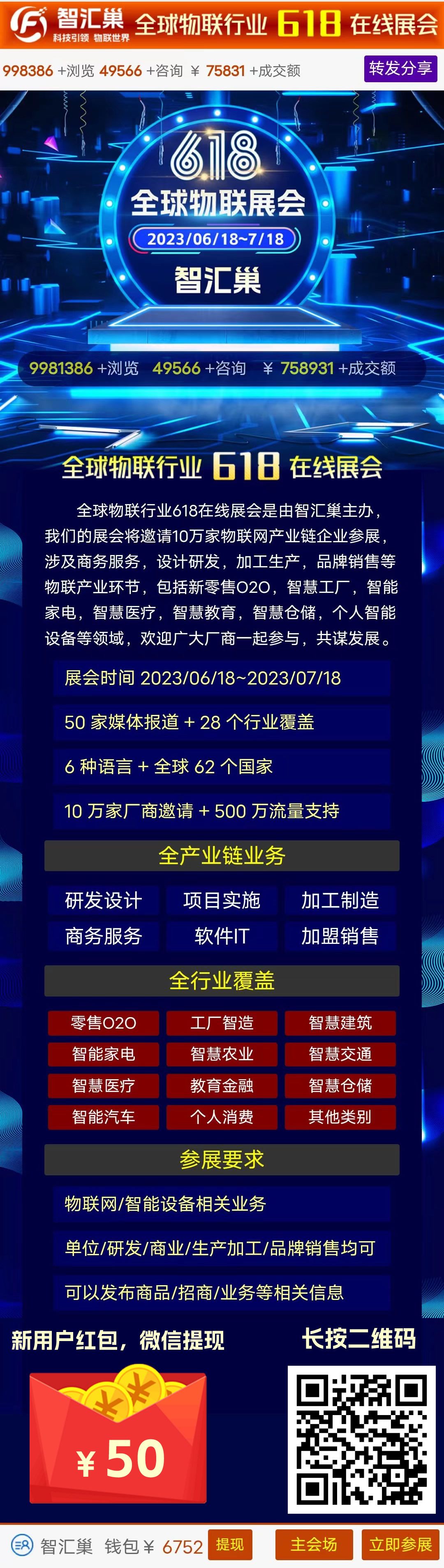
Task: View the 智能汽车 industry
Action: tap(104, 1117)
